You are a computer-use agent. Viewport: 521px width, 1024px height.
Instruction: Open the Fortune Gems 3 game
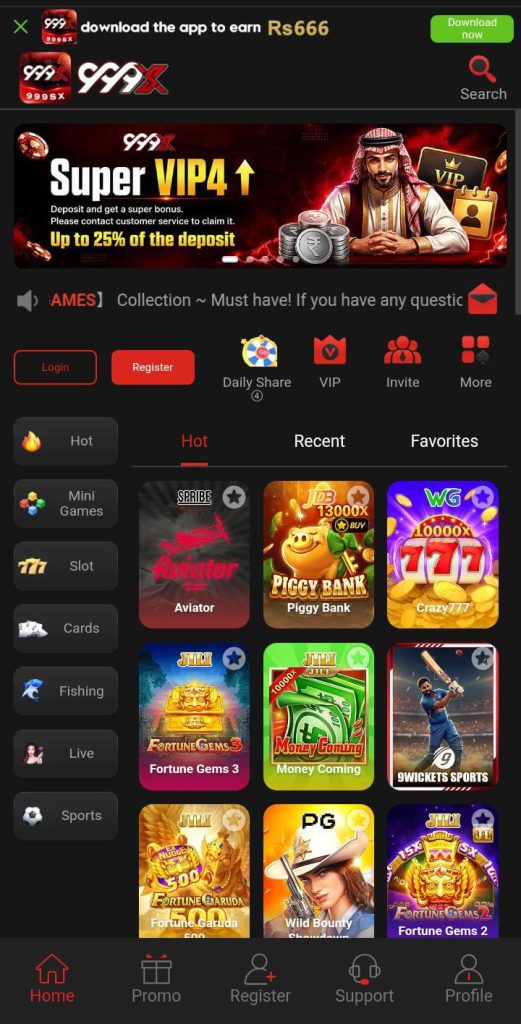(x=194, y=716)
